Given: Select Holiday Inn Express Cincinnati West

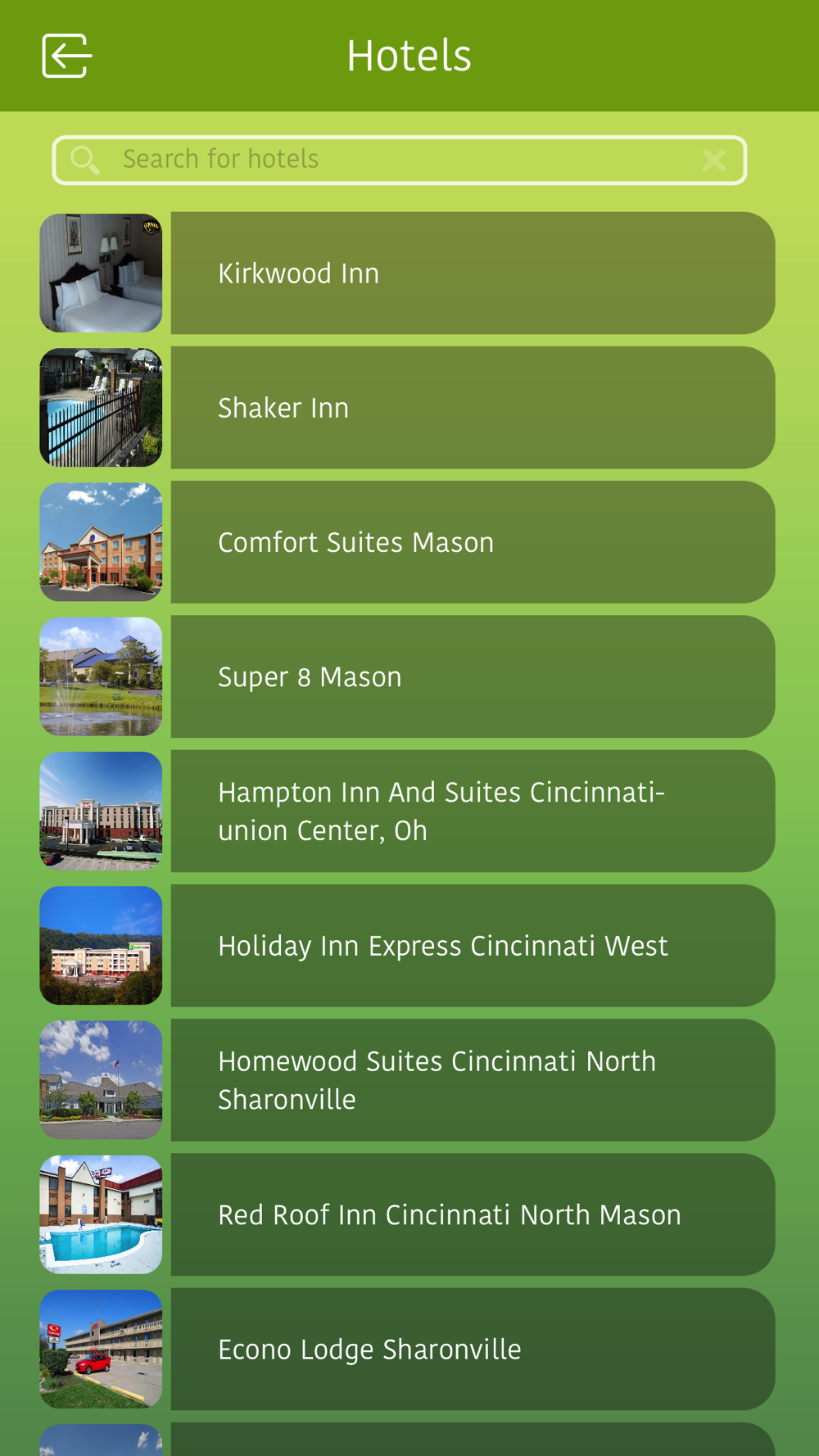Looking at the screenshot, I should [x=407, y=946].
